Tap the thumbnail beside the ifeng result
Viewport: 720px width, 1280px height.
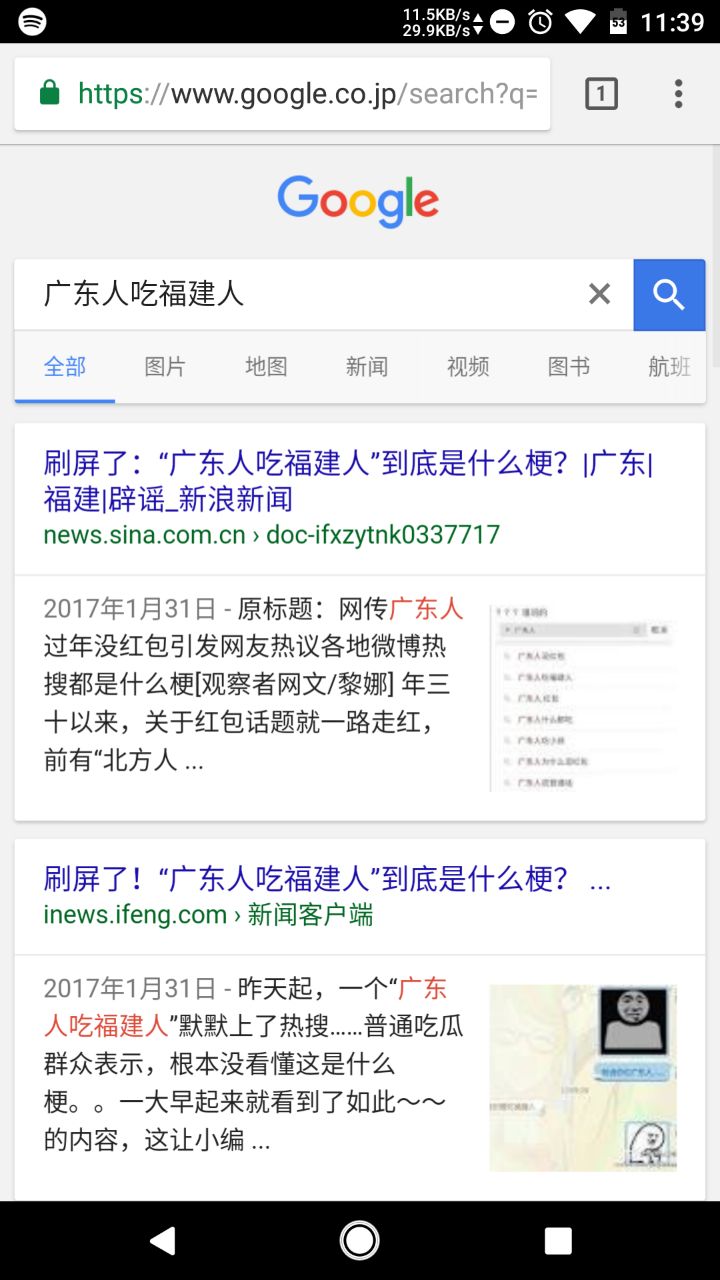pyautogui.click(x=583, y=1078)
